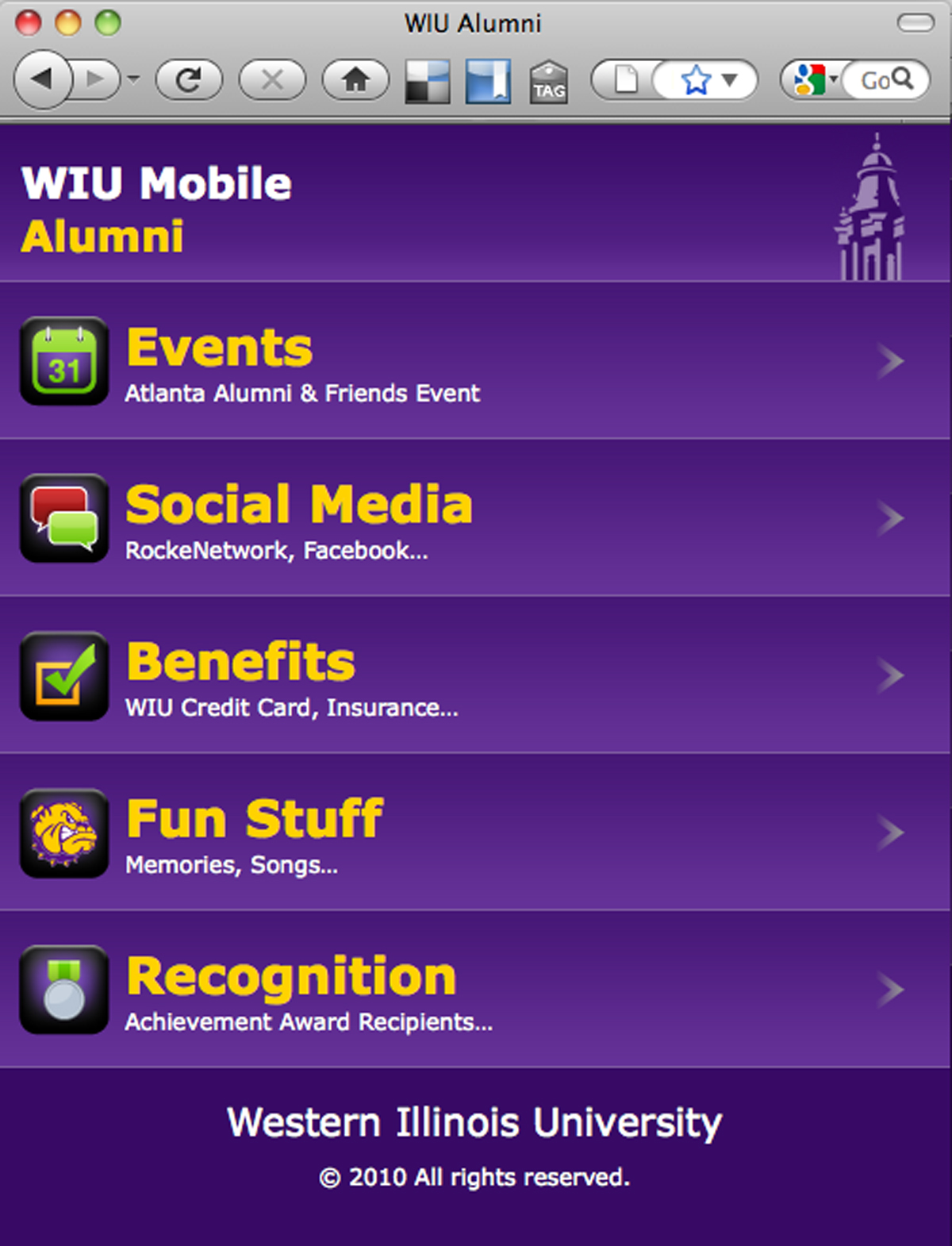
Task: Go back with browser back arrow
Action: [44, 79]
